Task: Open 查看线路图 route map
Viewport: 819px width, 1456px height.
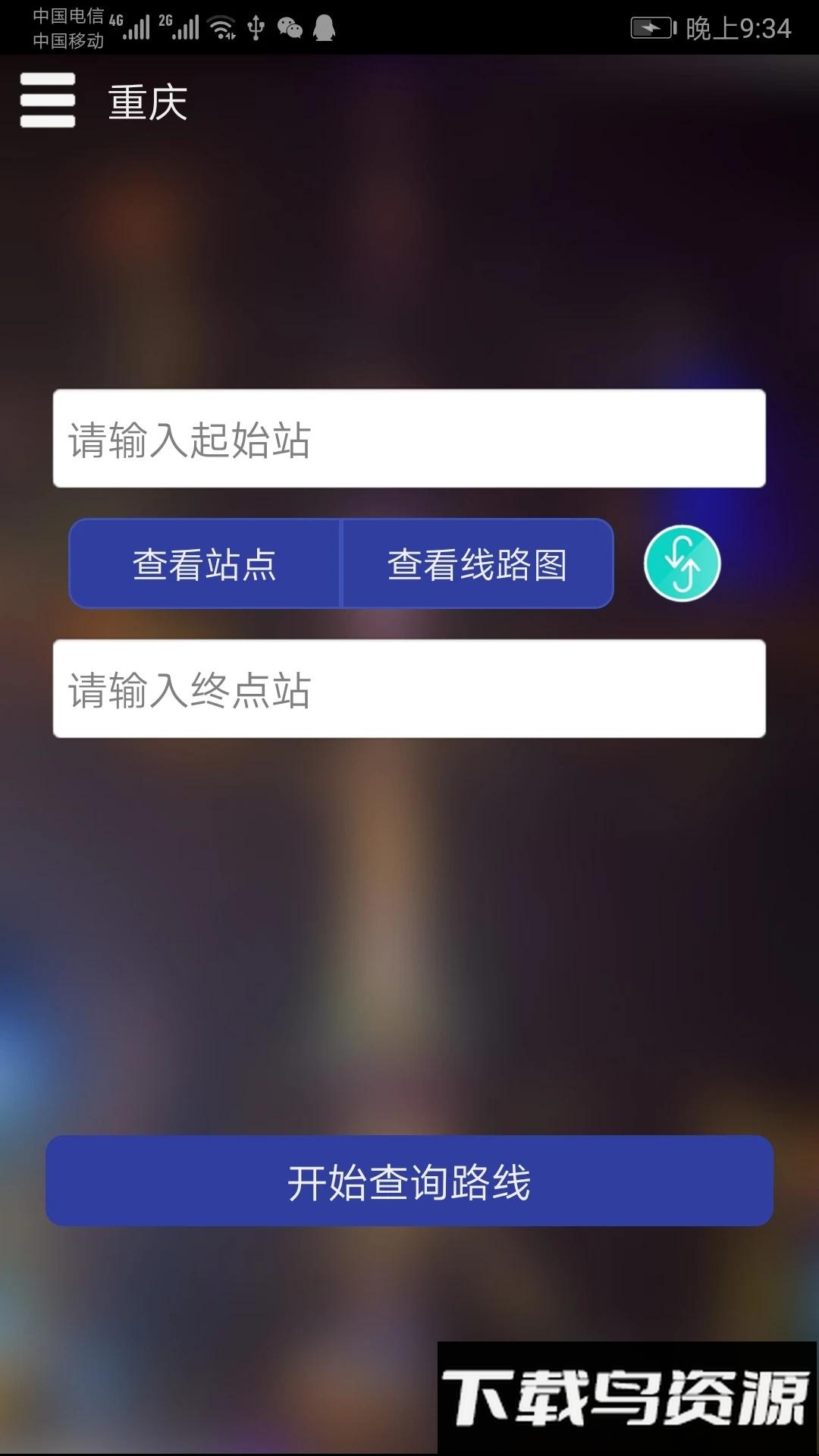Action: coord(478,563)
